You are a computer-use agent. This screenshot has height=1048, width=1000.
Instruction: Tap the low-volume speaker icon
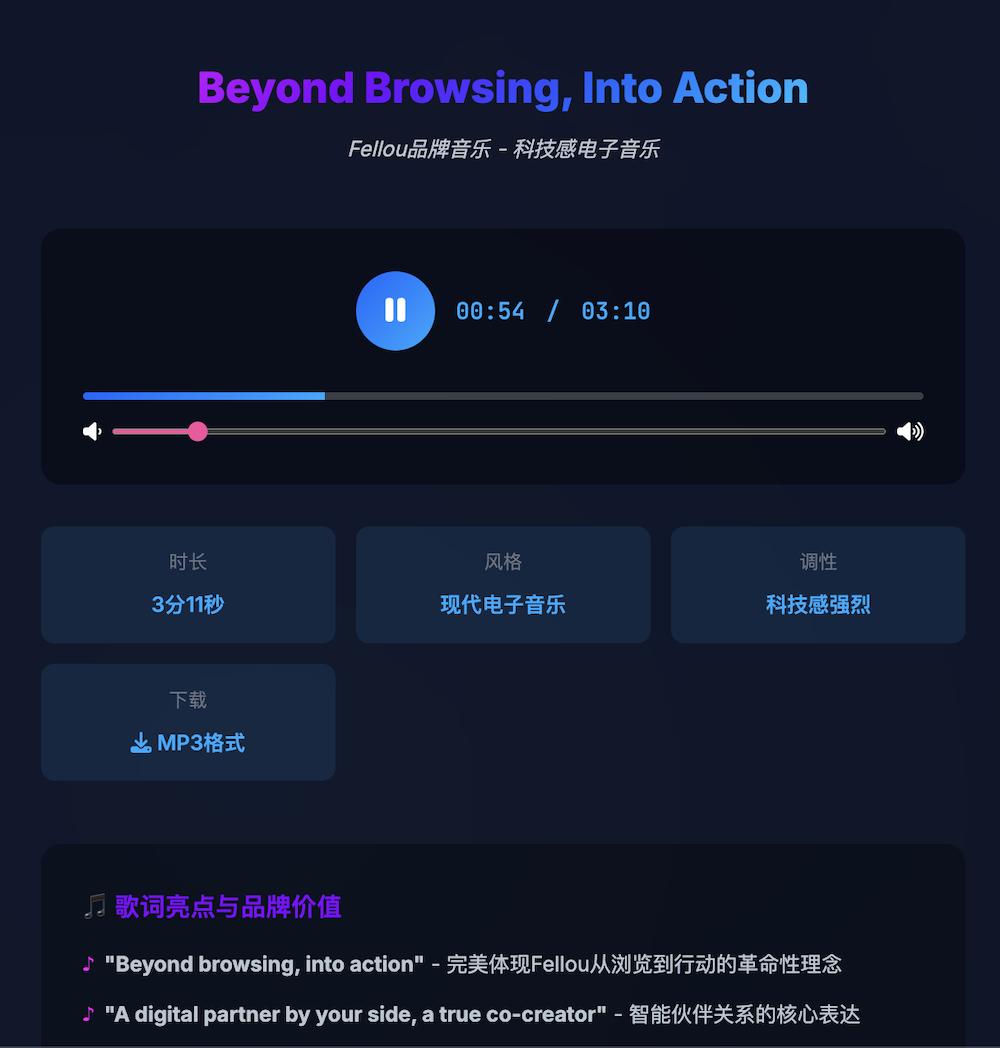tap(92, 432)
